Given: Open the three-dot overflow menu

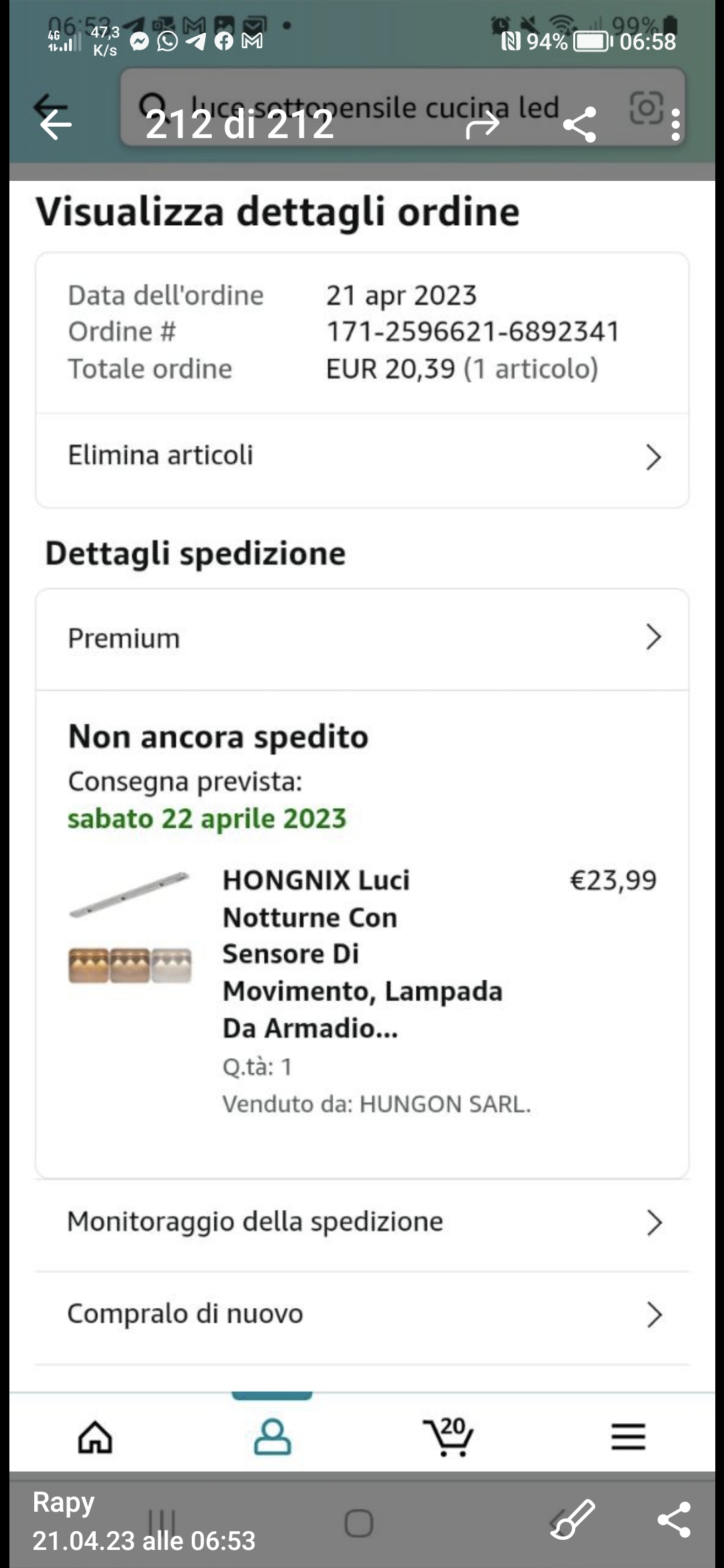Looking at the screenshot, I should pyautogui.click(x=675, y=125).
